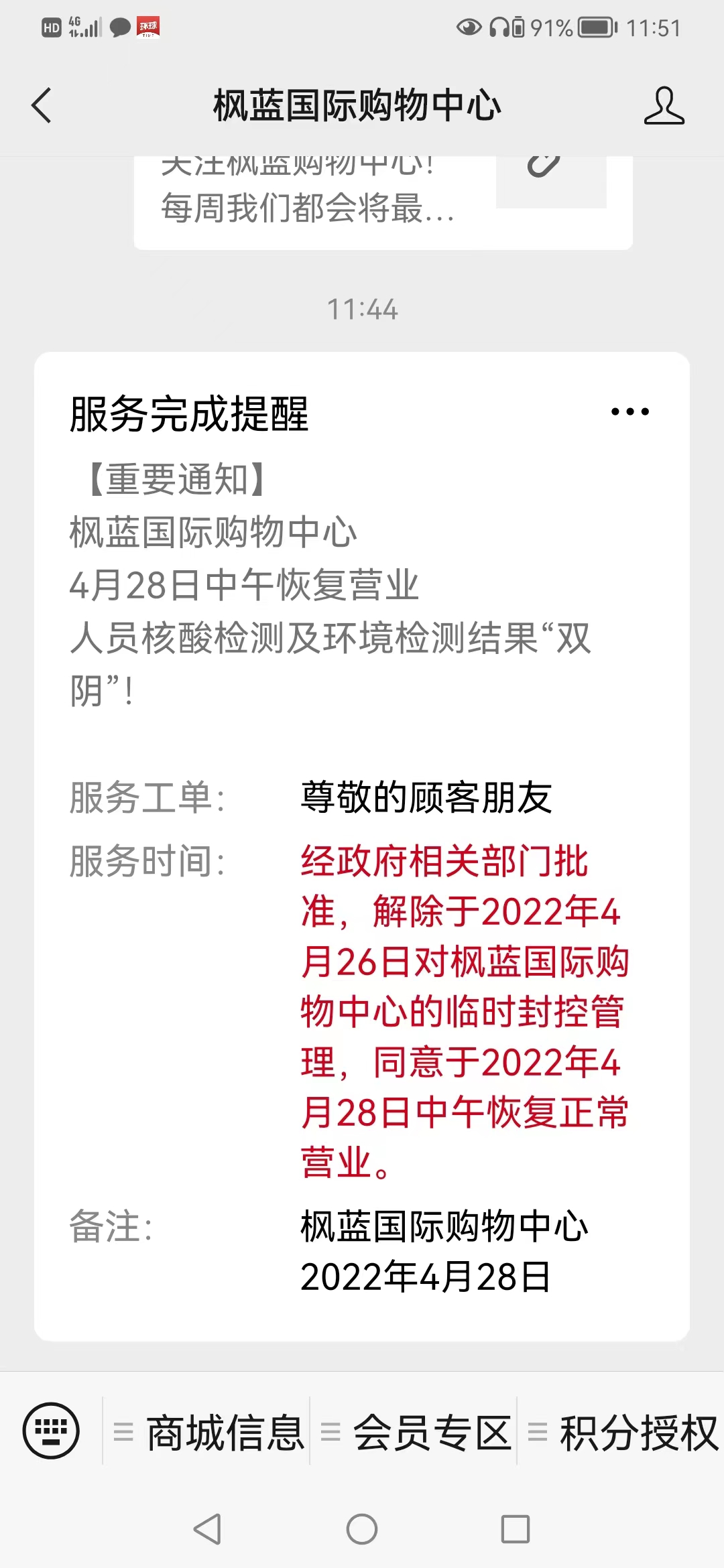724x1568 pixels.
Task: Open recent apps from navigation bar
Action: (x=516, y=1530)
